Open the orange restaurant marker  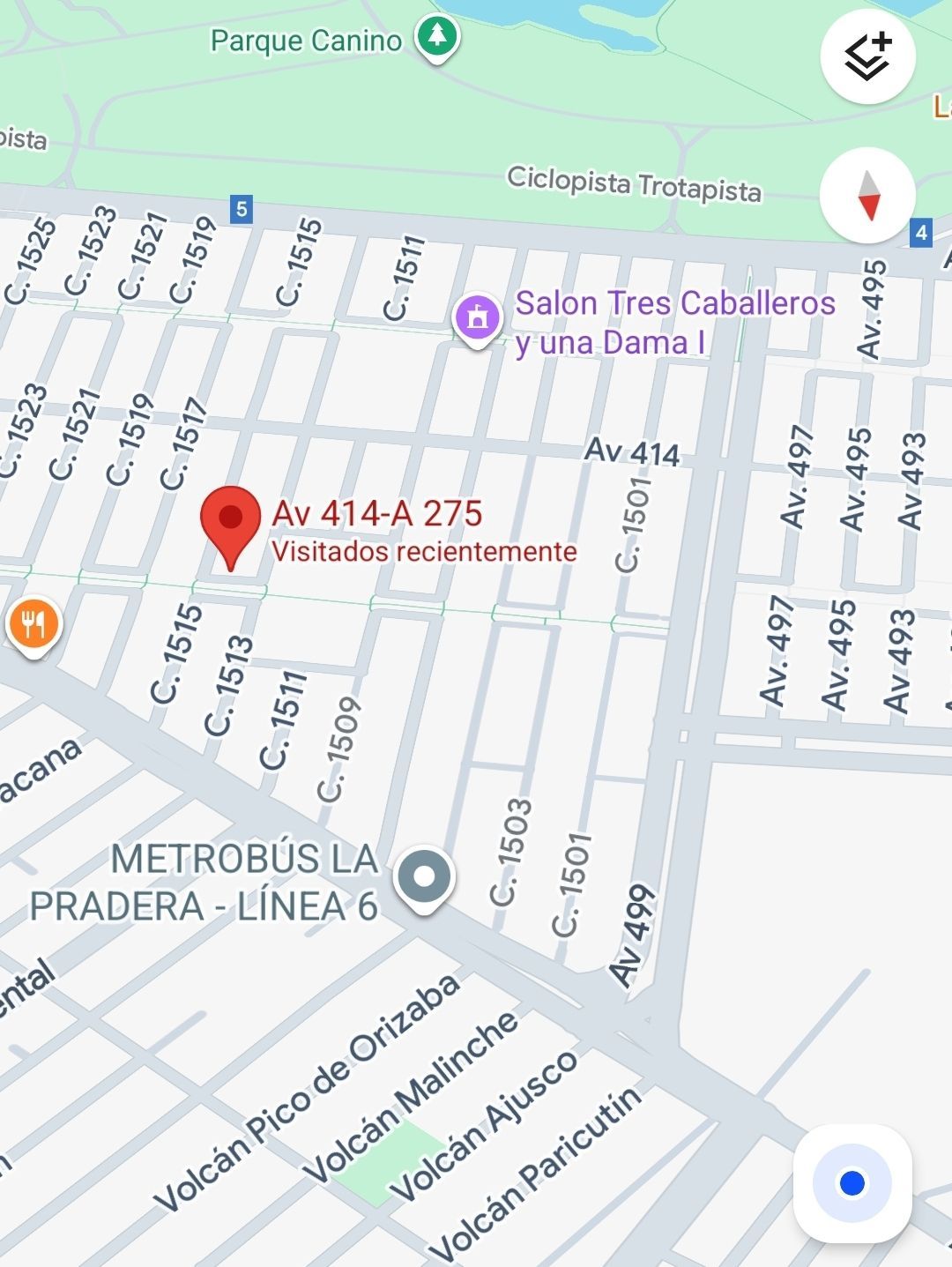[33, 625]
